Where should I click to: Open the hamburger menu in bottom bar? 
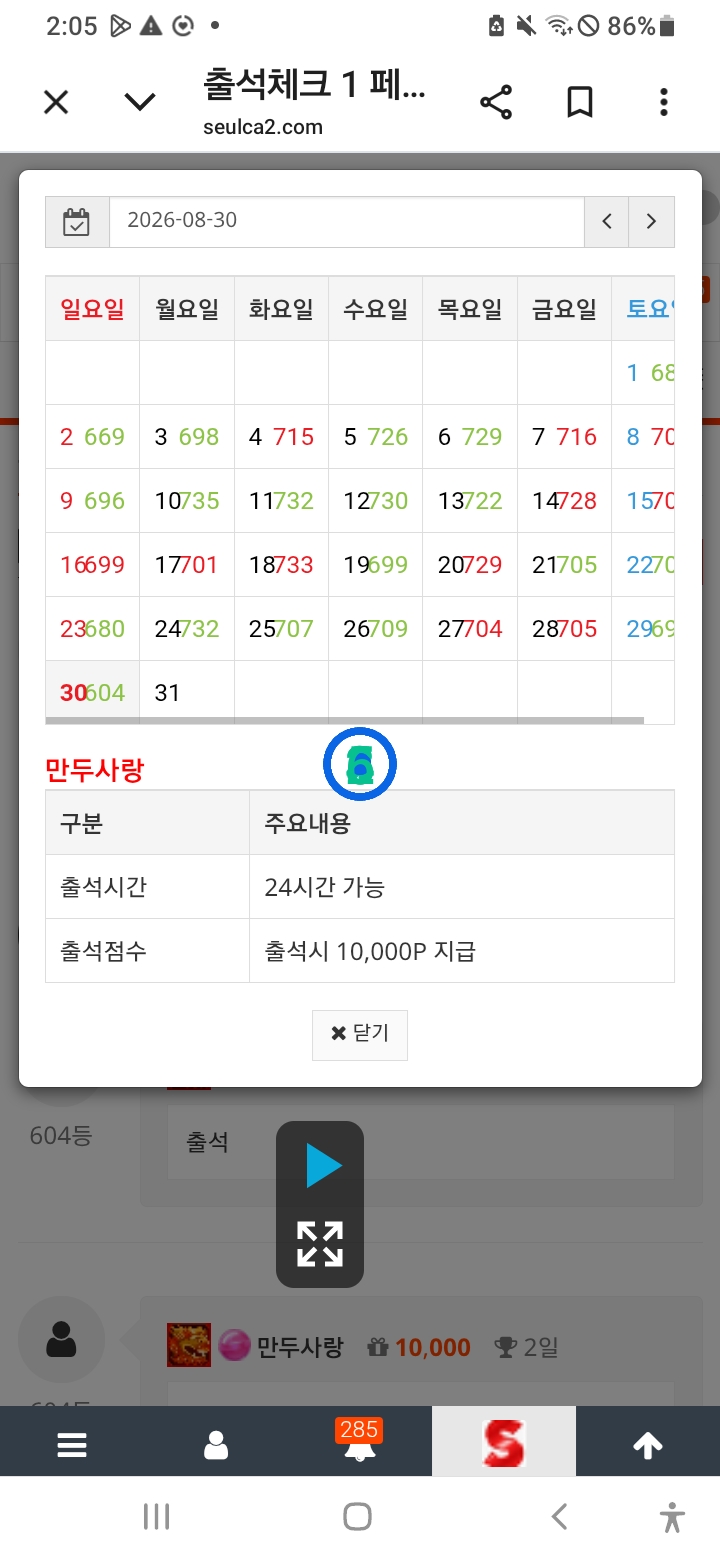pos(72,1445)
